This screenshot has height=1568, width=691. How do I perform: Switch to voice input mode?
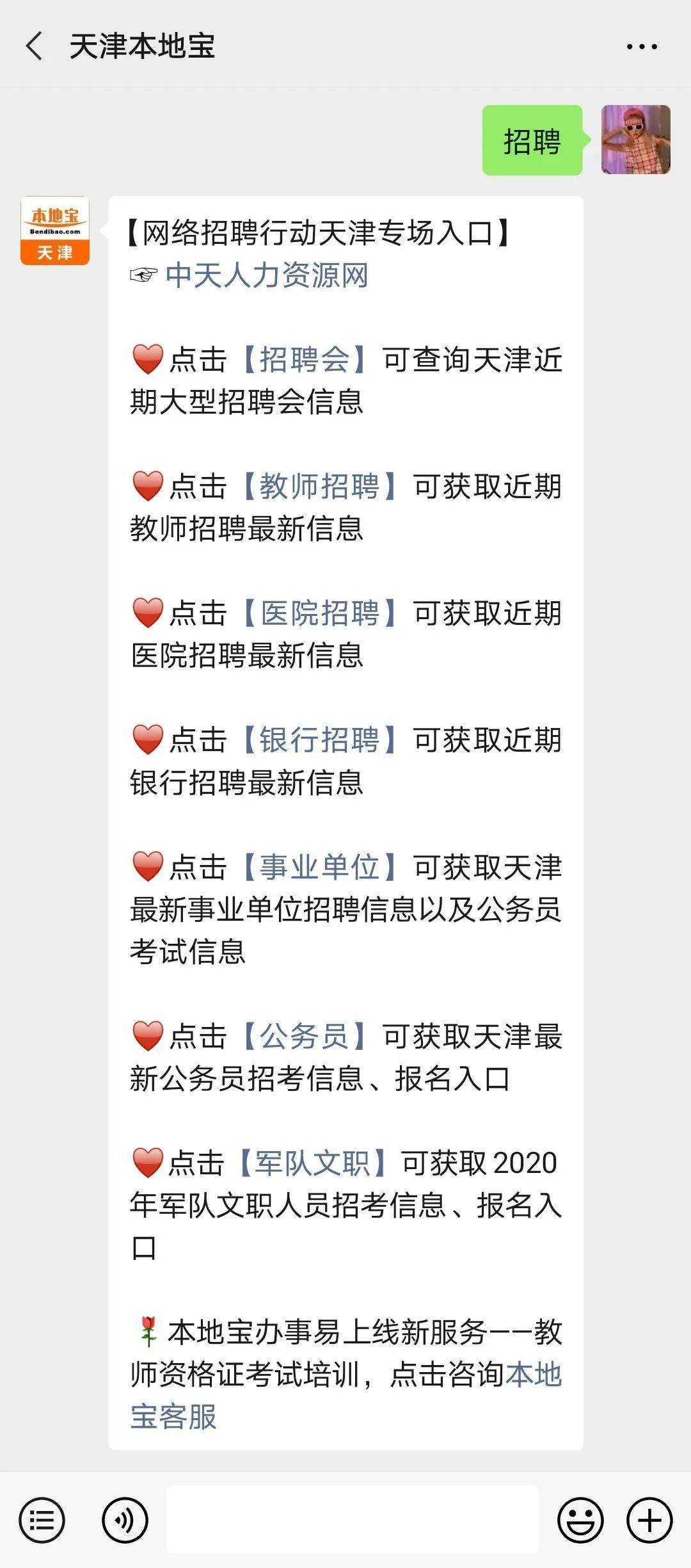point(125,1520)
